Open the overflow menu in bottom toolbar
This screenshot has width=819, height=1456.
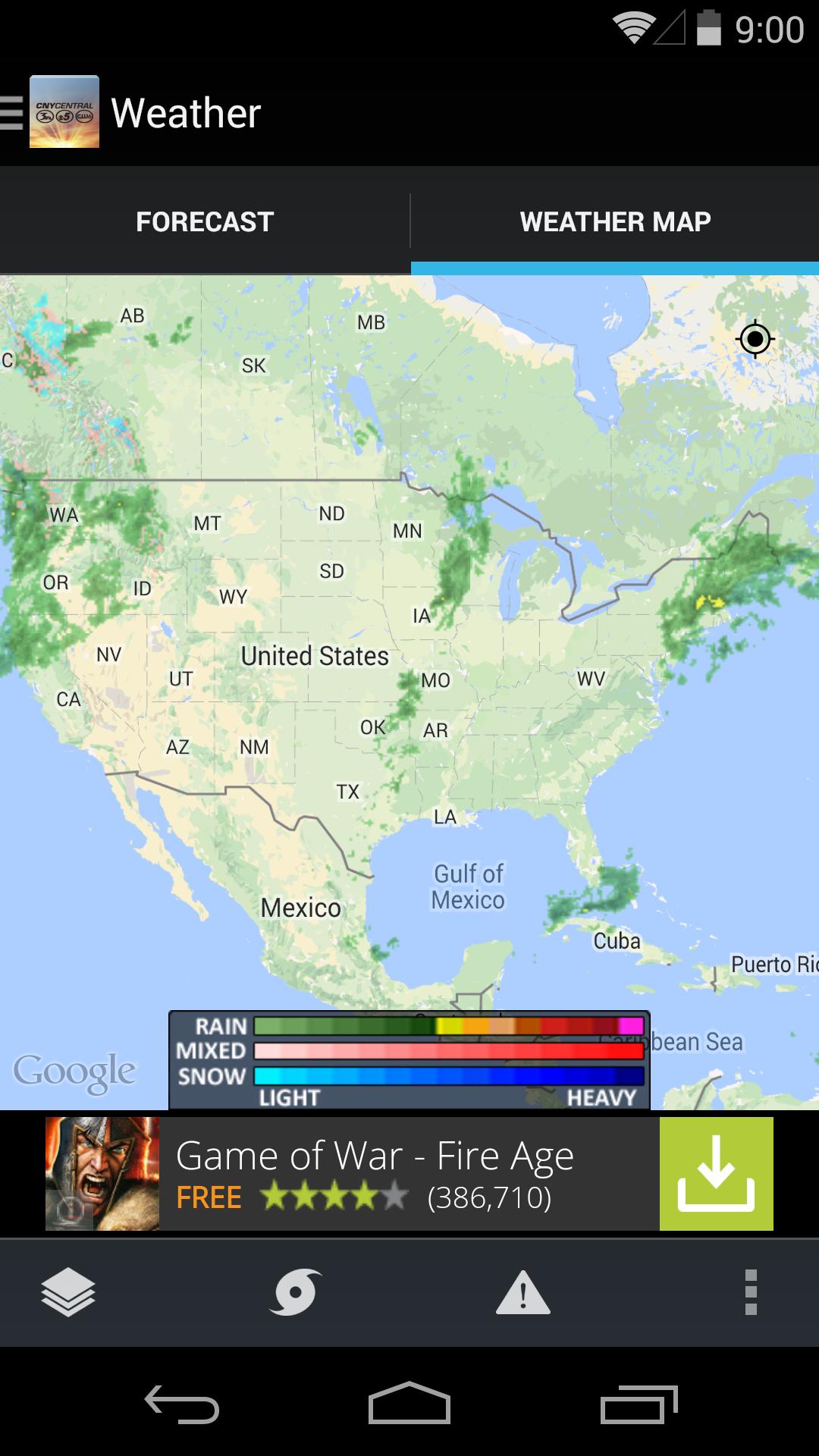tap(751, 1291)
